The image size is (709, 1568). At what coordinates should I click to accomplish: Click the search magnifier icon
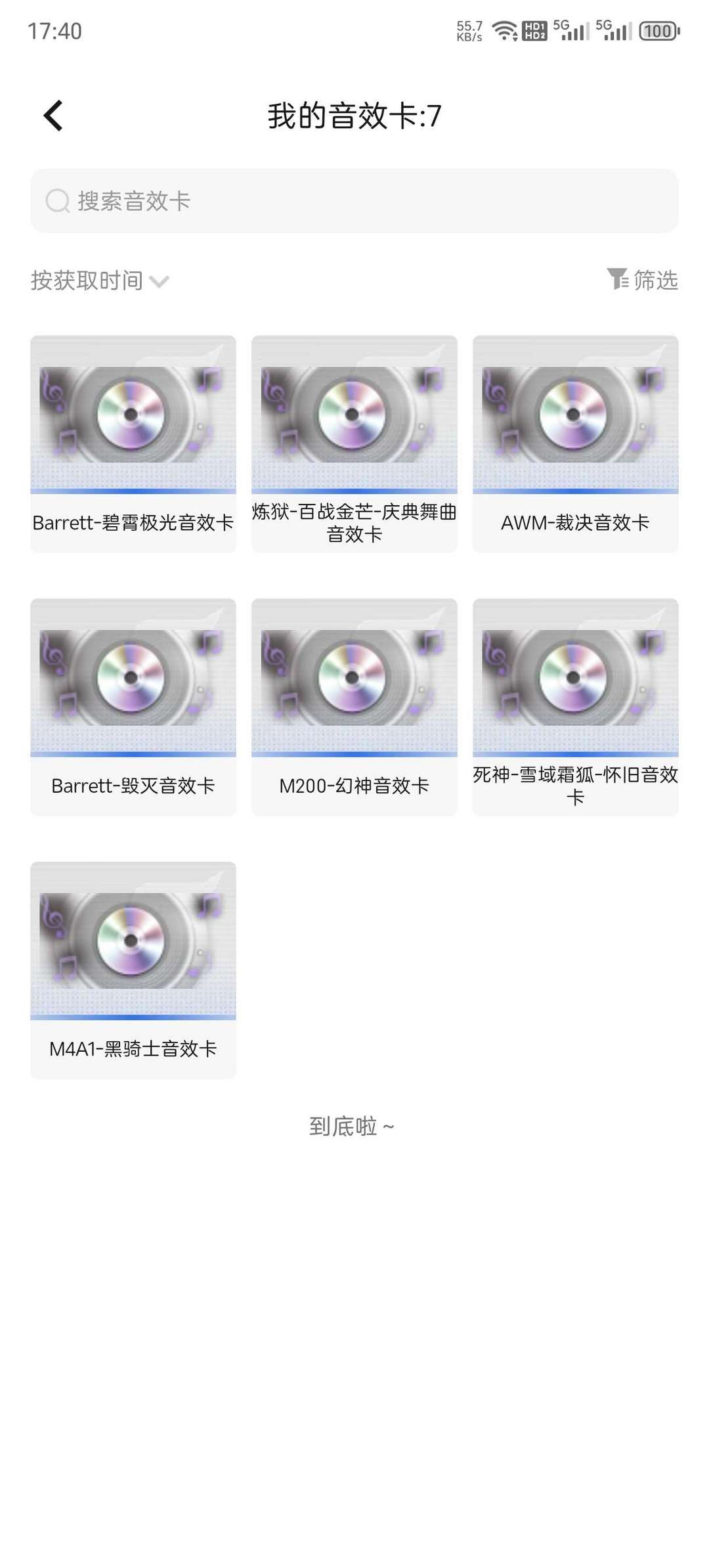click(58, 201)
